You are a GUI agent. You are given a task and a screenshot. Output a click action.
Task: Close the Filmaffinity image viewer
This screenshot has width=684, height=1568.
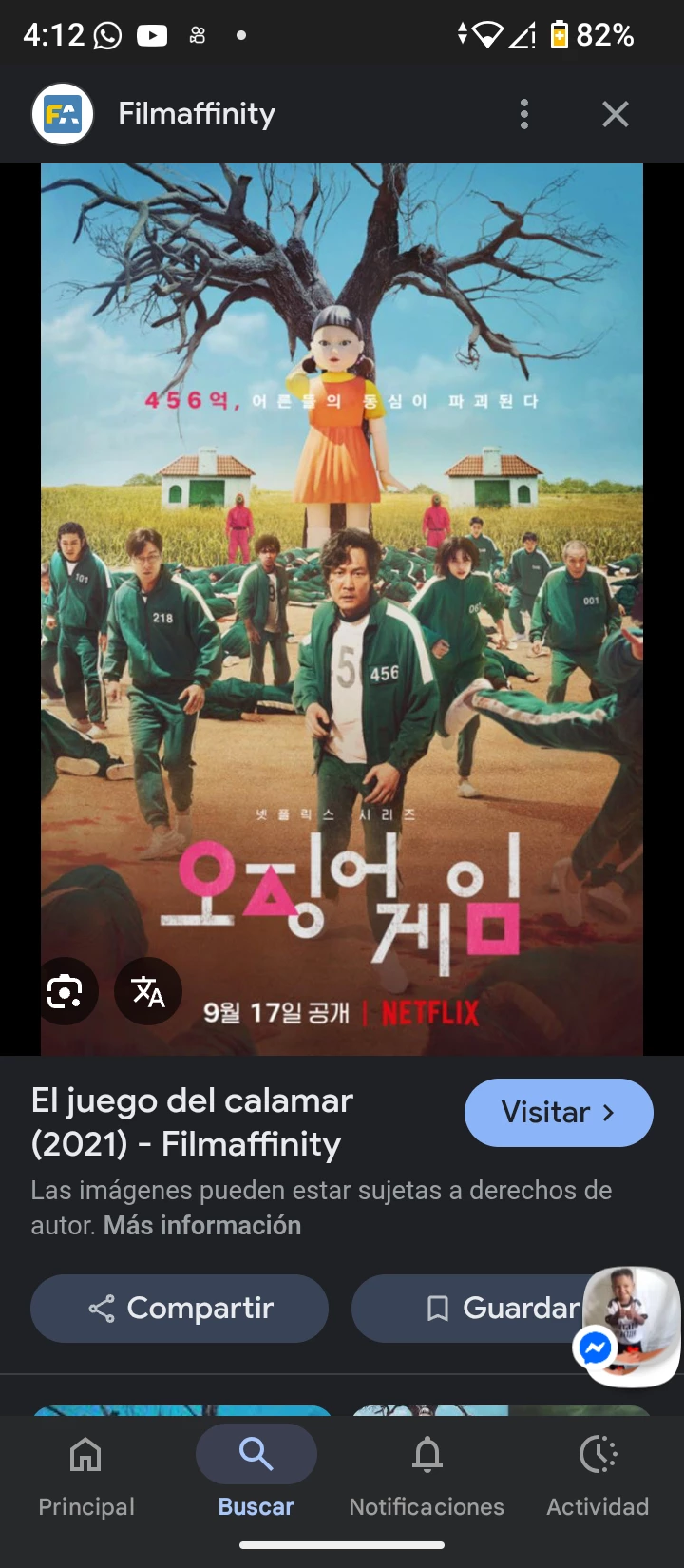click(616, 114)
